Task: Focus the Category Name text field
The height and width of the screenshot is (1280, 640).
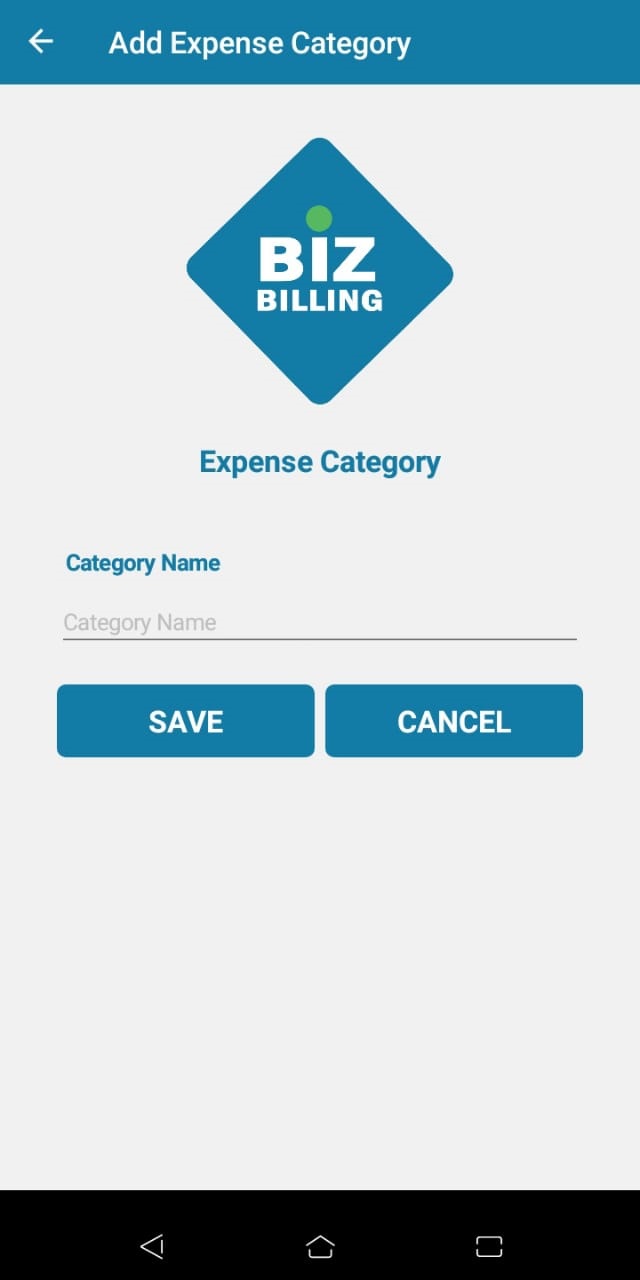Action: pos(319,623)
